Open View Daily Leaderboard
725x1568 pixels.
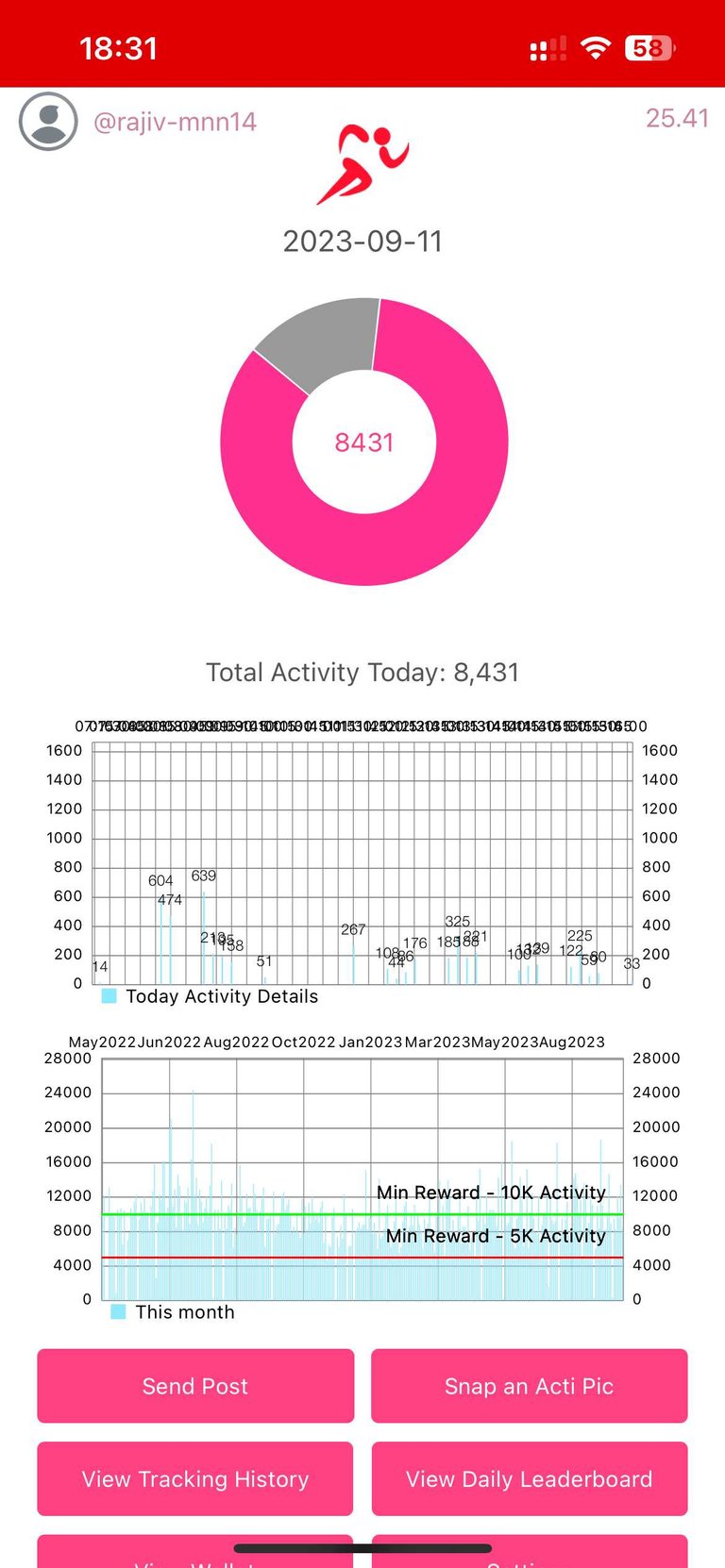click(x=529, y=1478)
